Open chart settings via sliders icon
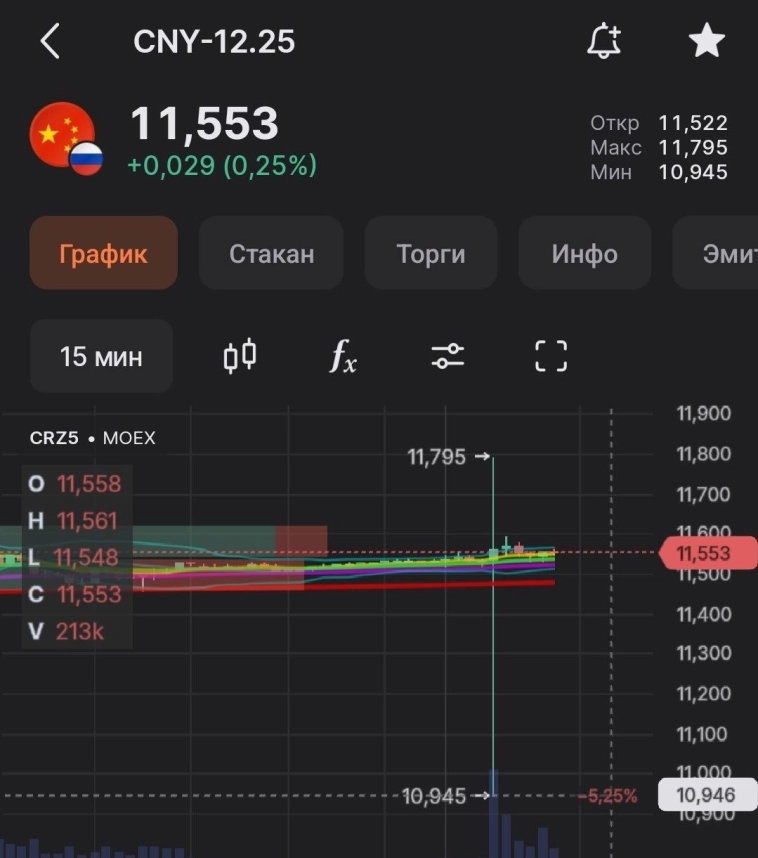The height and width of the screenshot is (858, 758). point(447,355)
